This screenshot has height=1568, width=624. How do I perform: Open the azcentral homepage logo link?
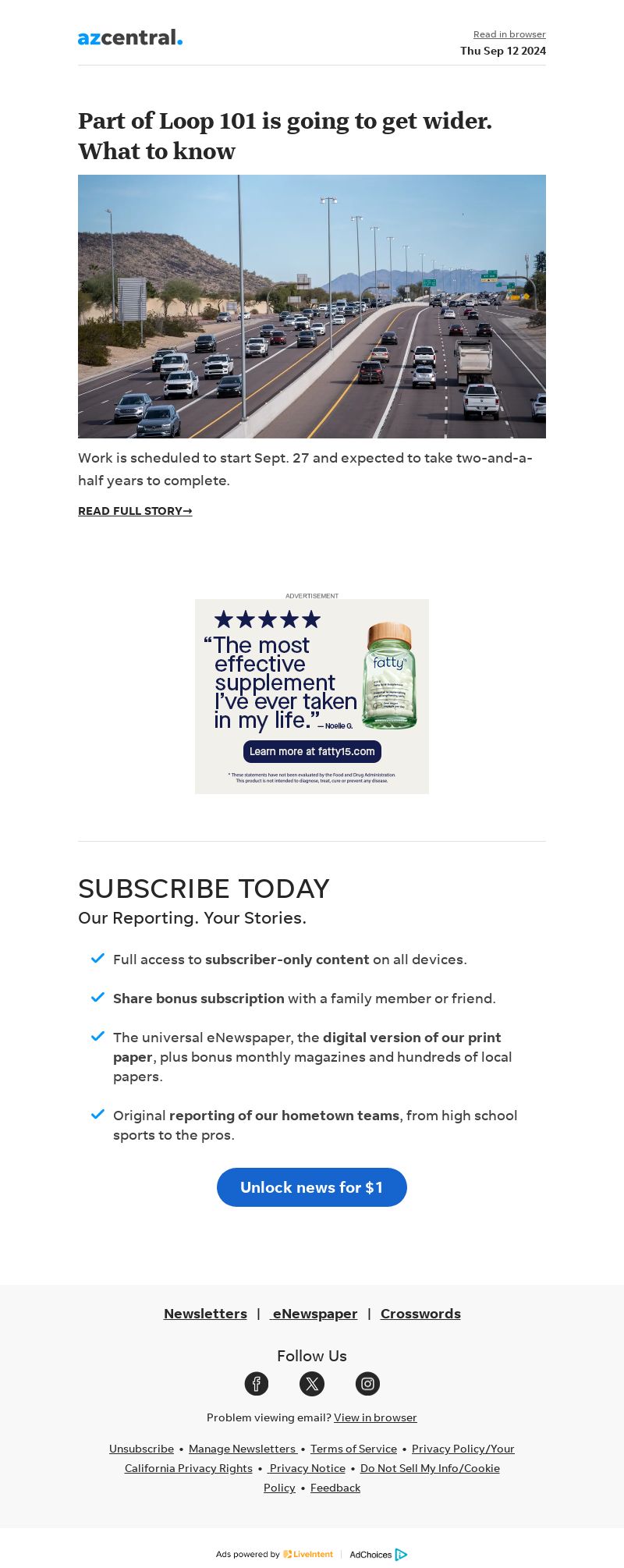(130, 37)
